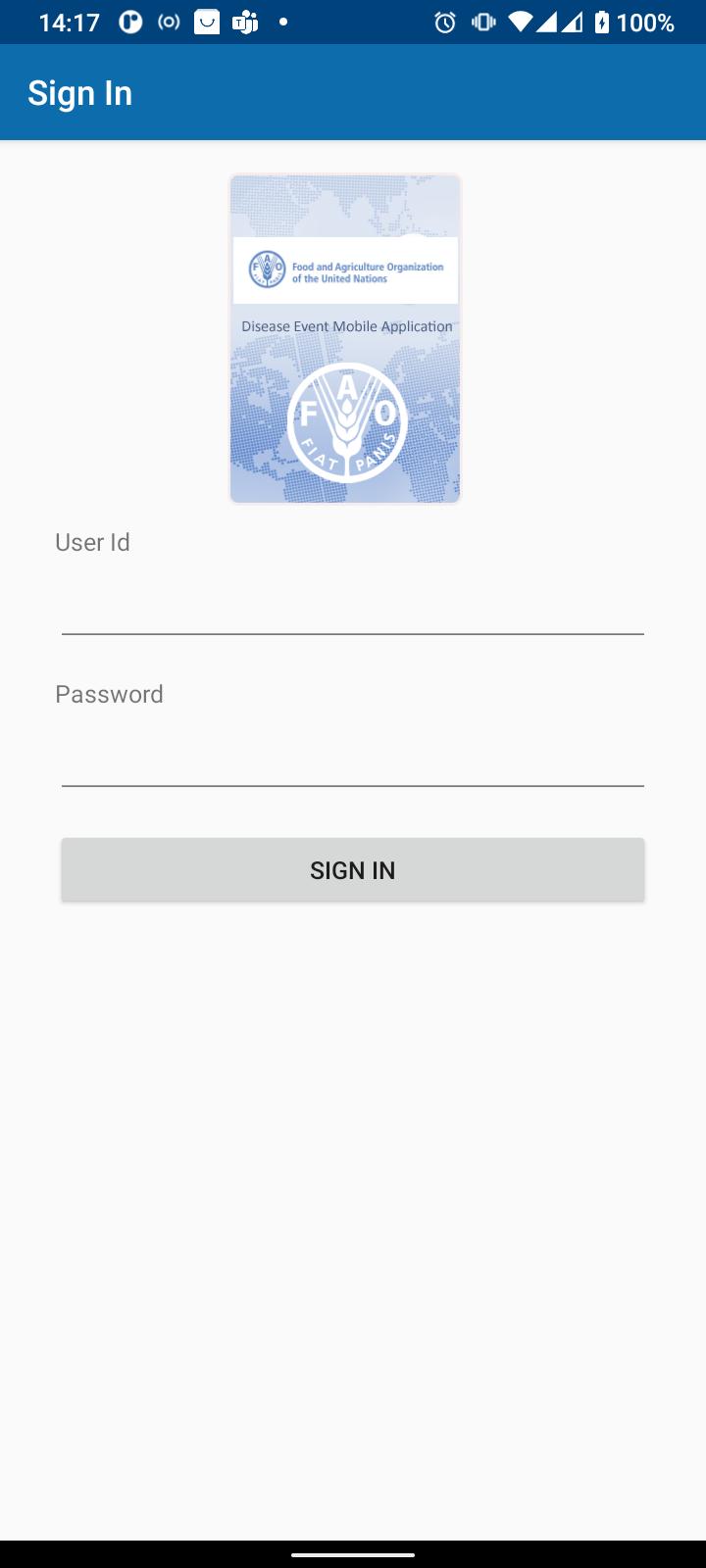
Task: Select the Password input field
Action: coord(353,755)
